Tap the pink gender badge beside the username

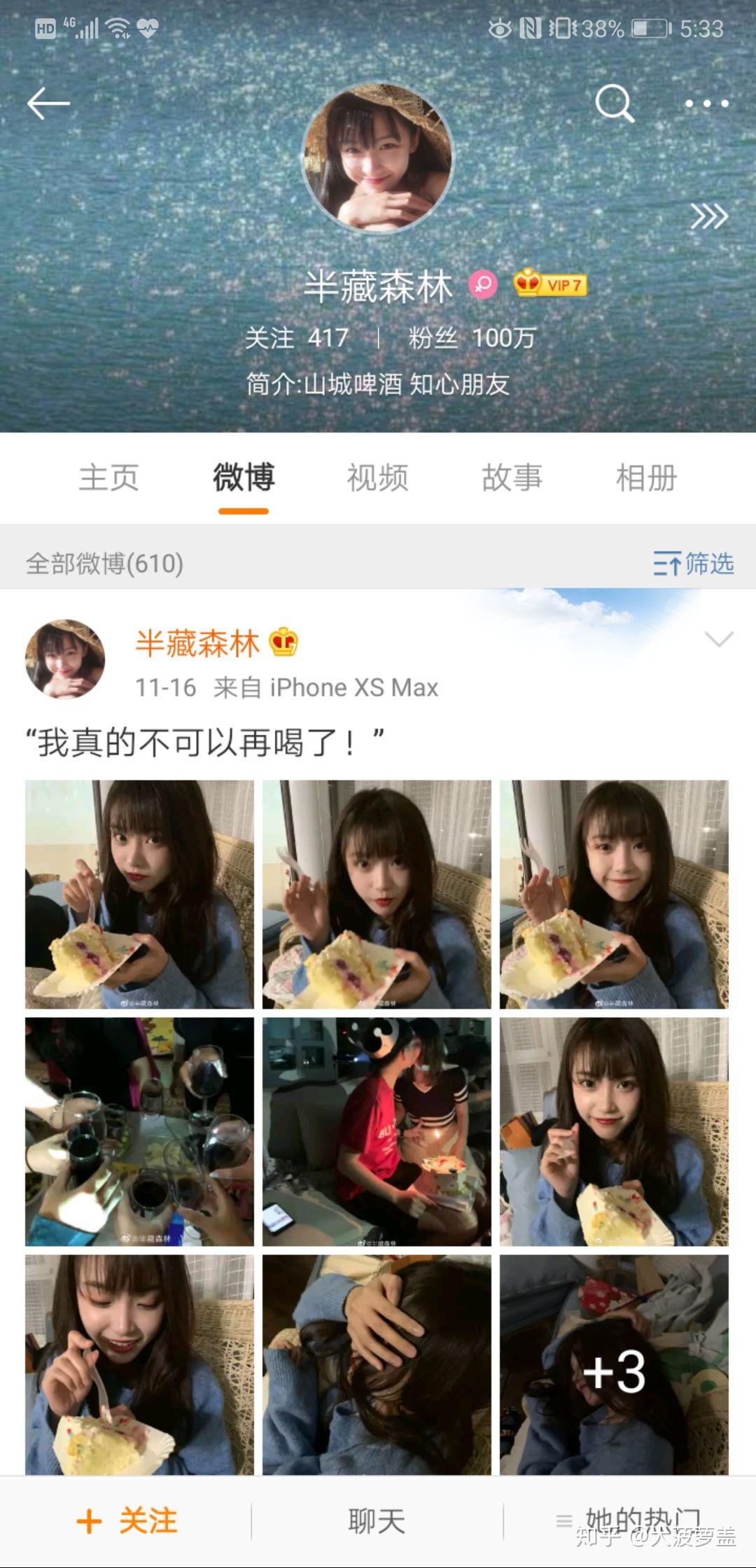point(483,286)
